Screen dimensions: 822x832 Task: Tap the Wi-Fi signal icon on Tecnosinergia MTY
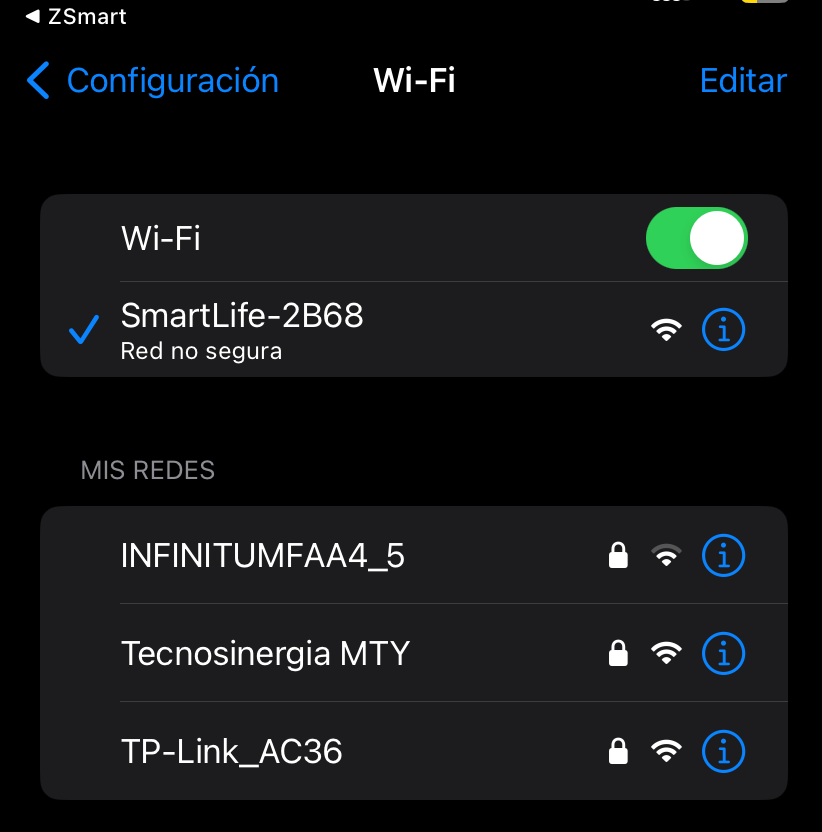[x=666, y=653]
